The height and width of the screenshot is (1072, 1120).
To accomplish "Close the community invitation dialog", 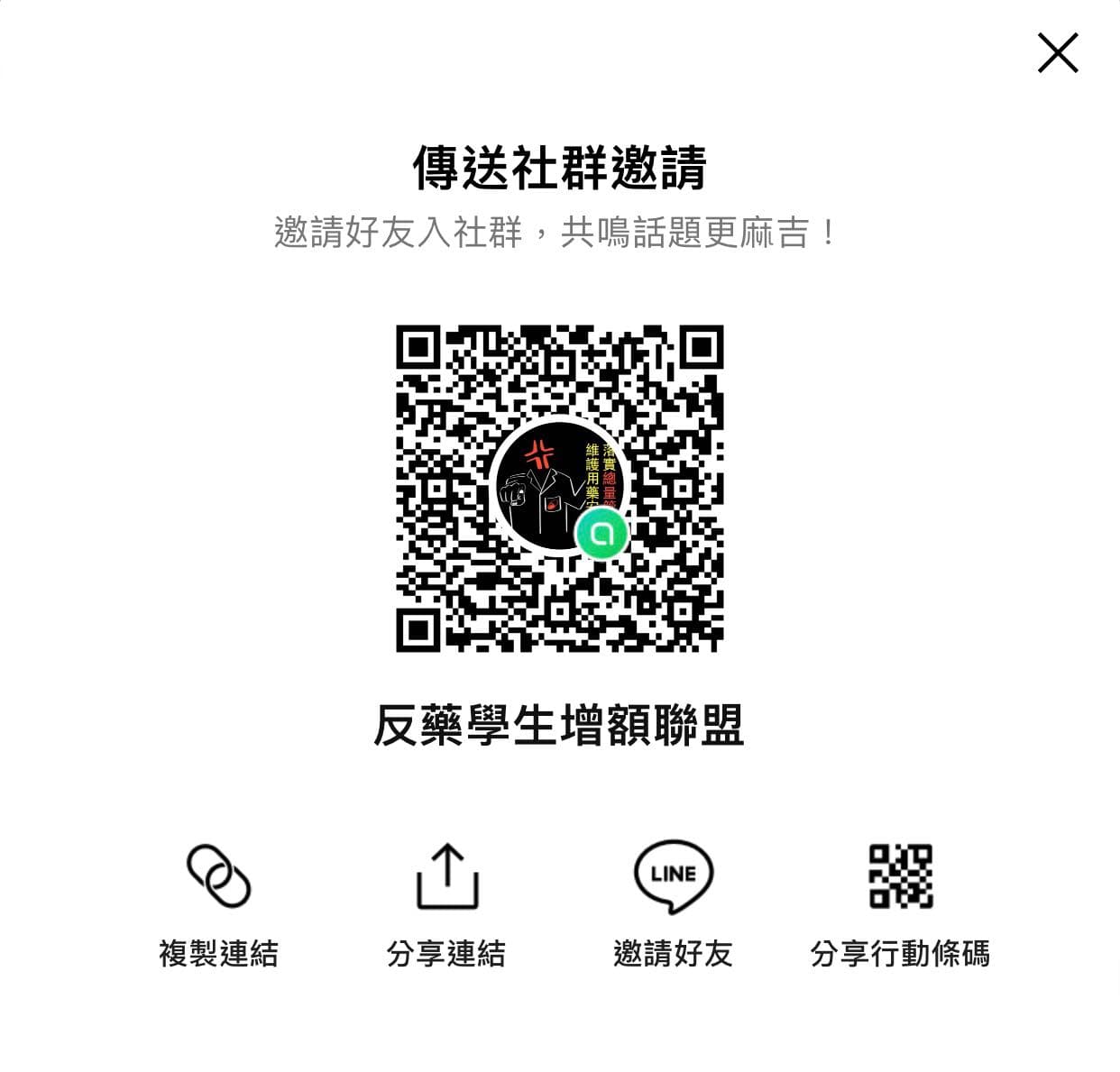I will click(x=1058, y=53).
